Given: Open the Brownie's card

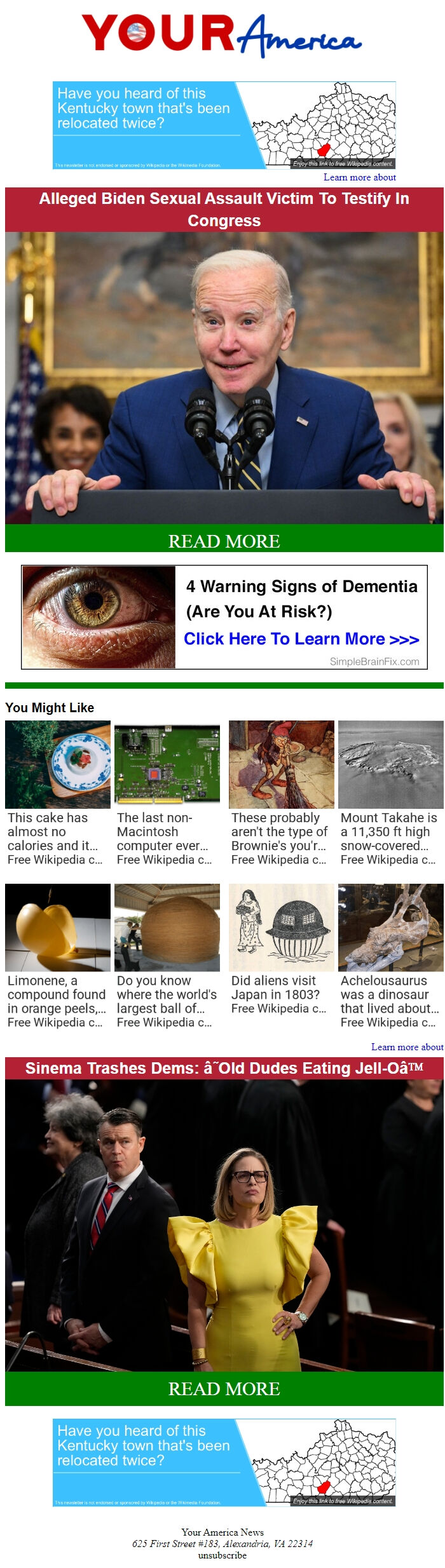Looking at the screenshot, I should (x=281, y=793).
